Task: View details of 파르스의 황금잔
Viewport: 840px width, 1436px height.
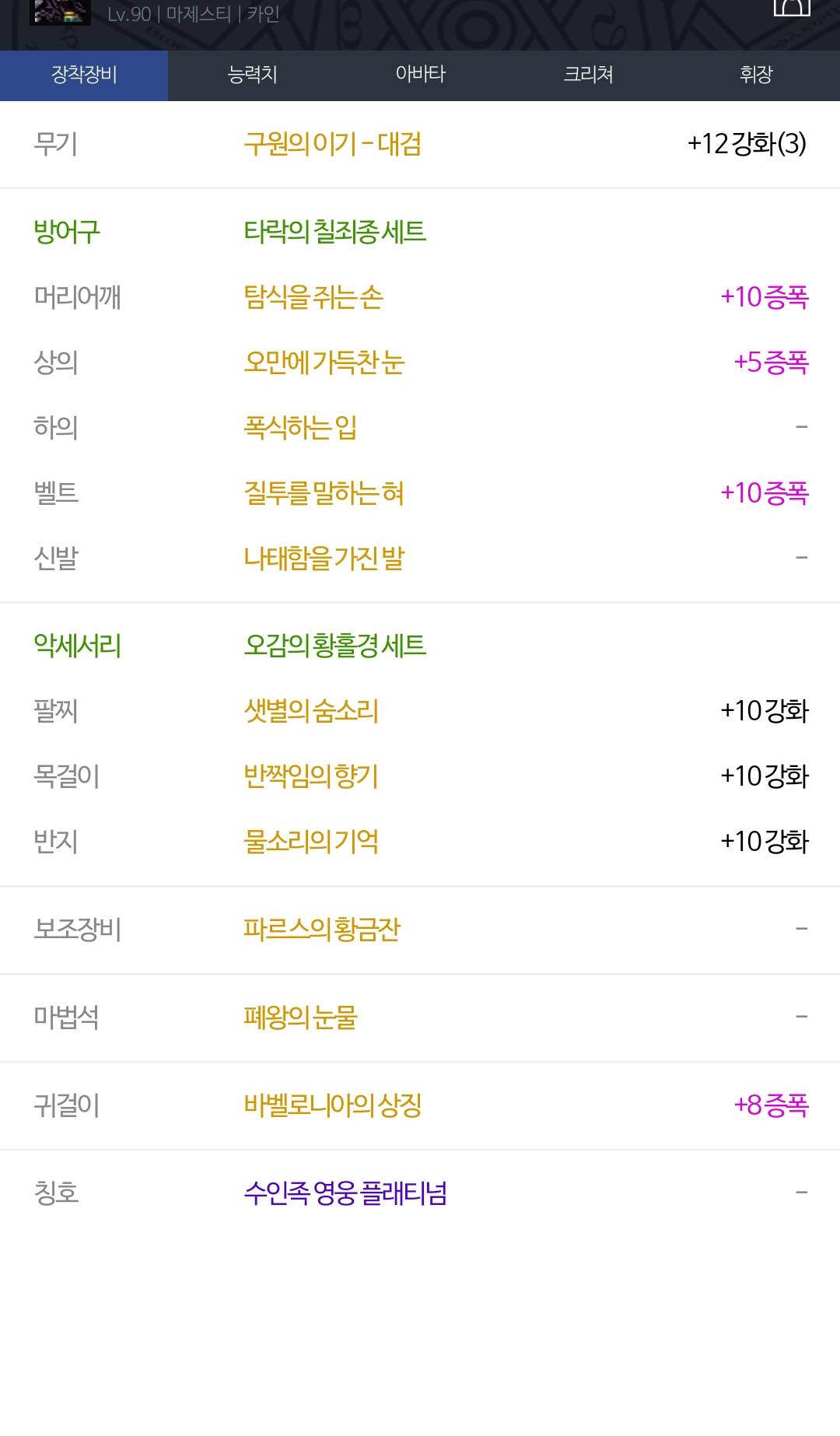Action: 321,929
